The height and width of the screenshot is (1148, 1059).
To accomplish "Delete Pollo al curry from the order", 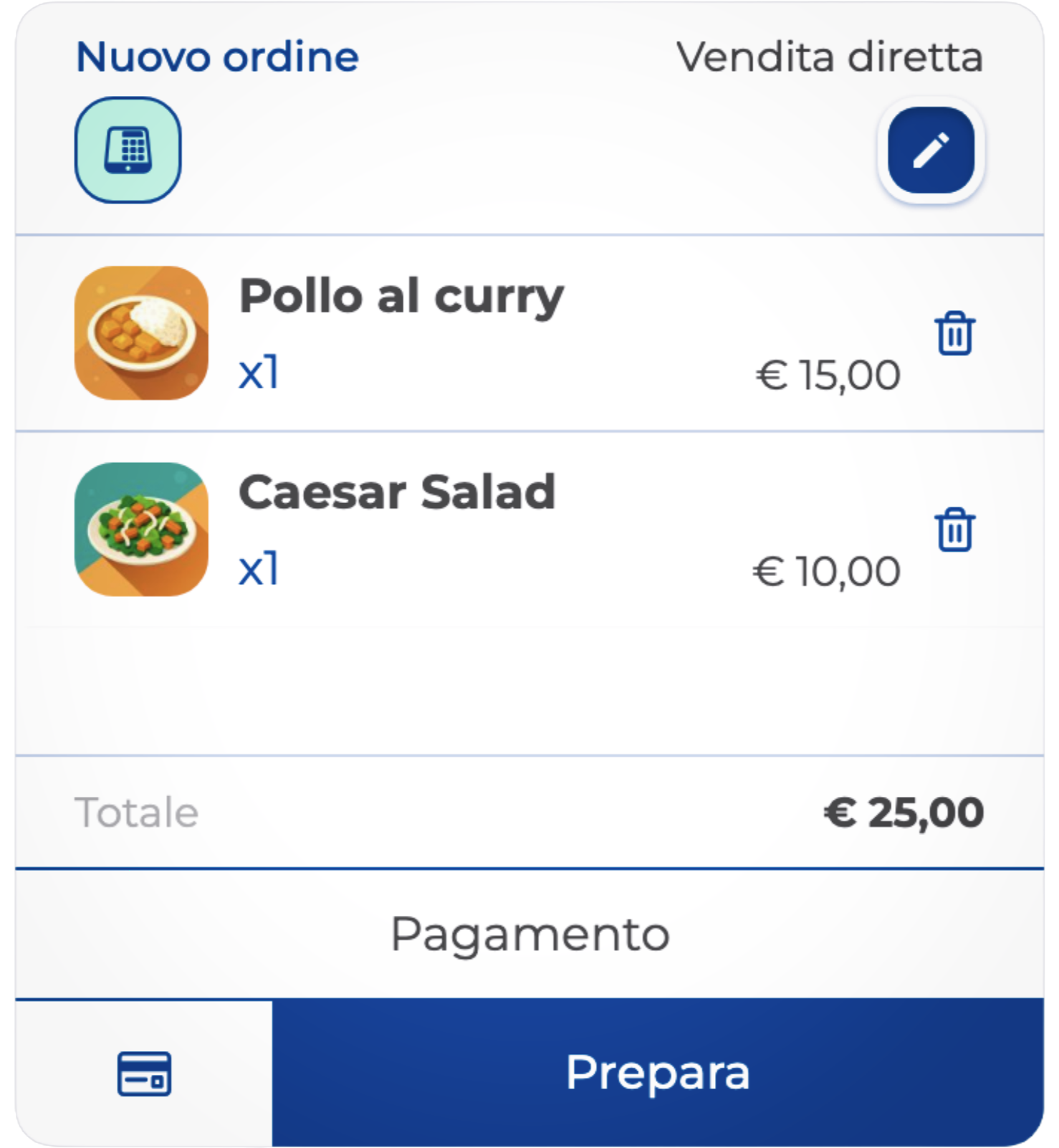I will 955,333.
